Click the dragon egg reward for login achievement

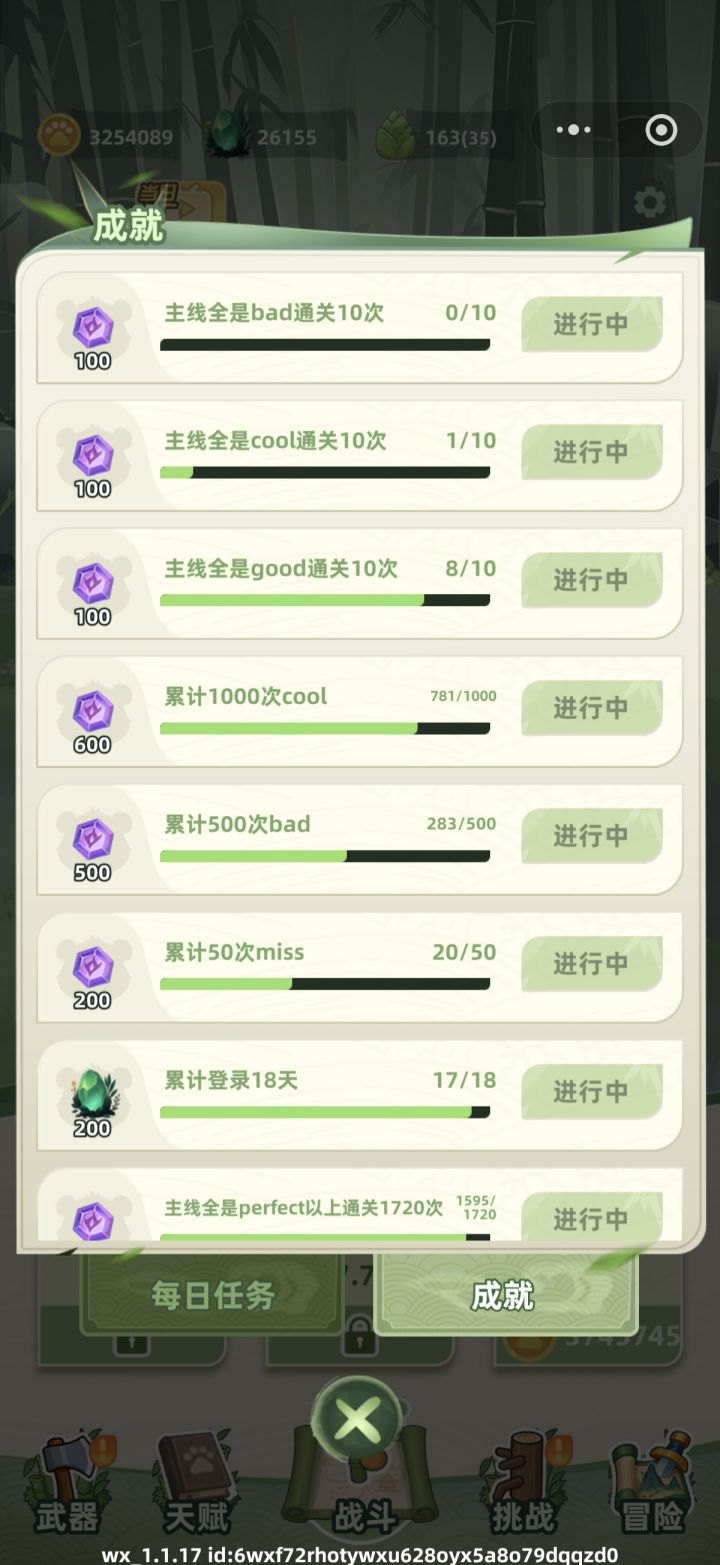pos(93,1088)
